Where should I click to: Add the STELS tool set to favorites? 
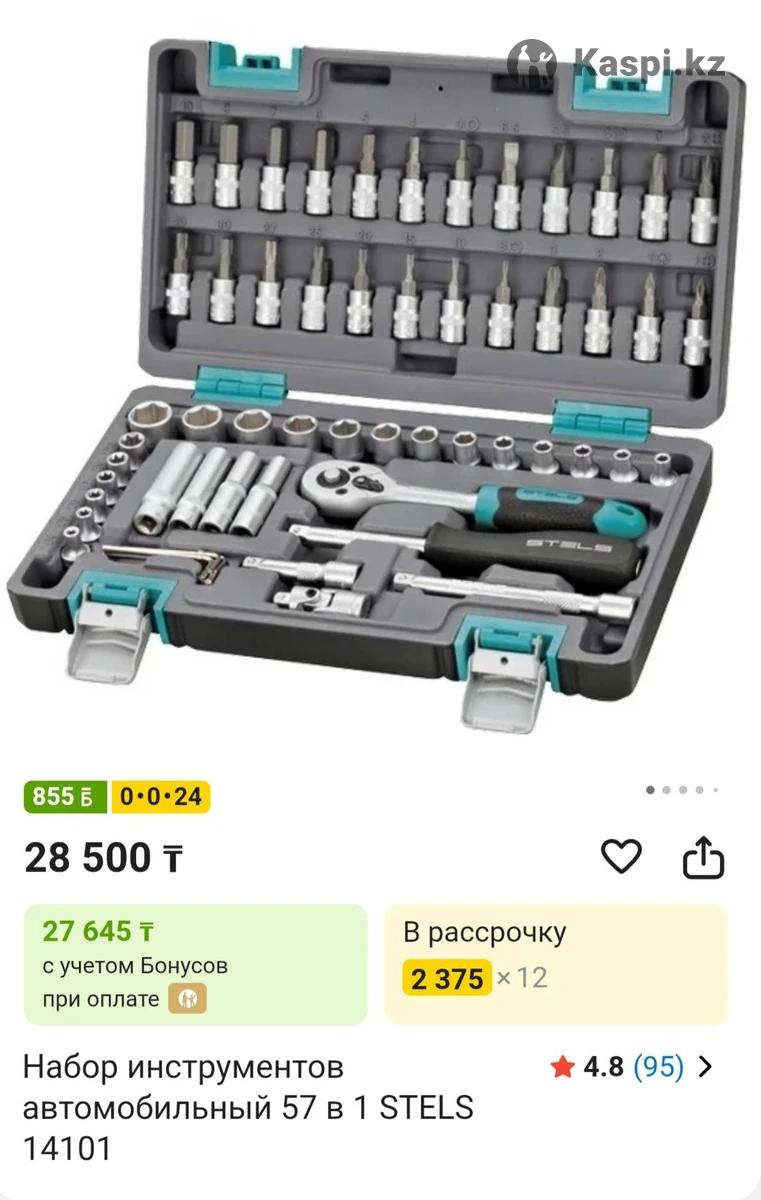click(621, 857)
